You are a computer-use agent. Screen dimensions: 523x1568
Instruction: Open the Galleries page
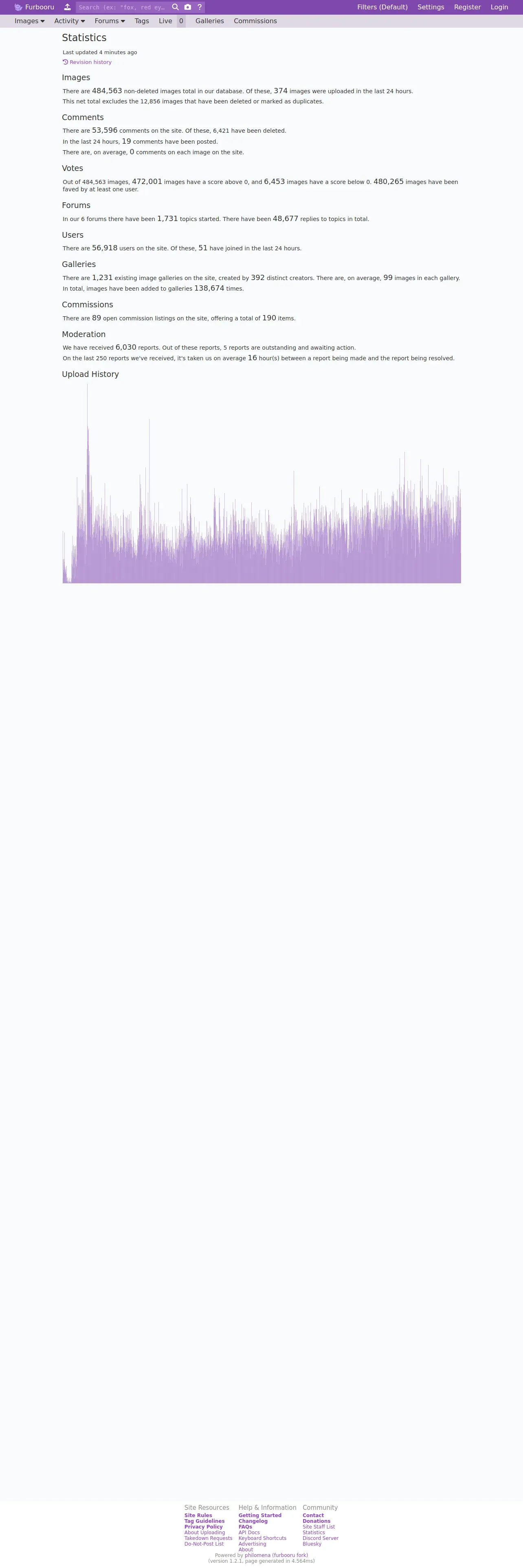[209, 21]
